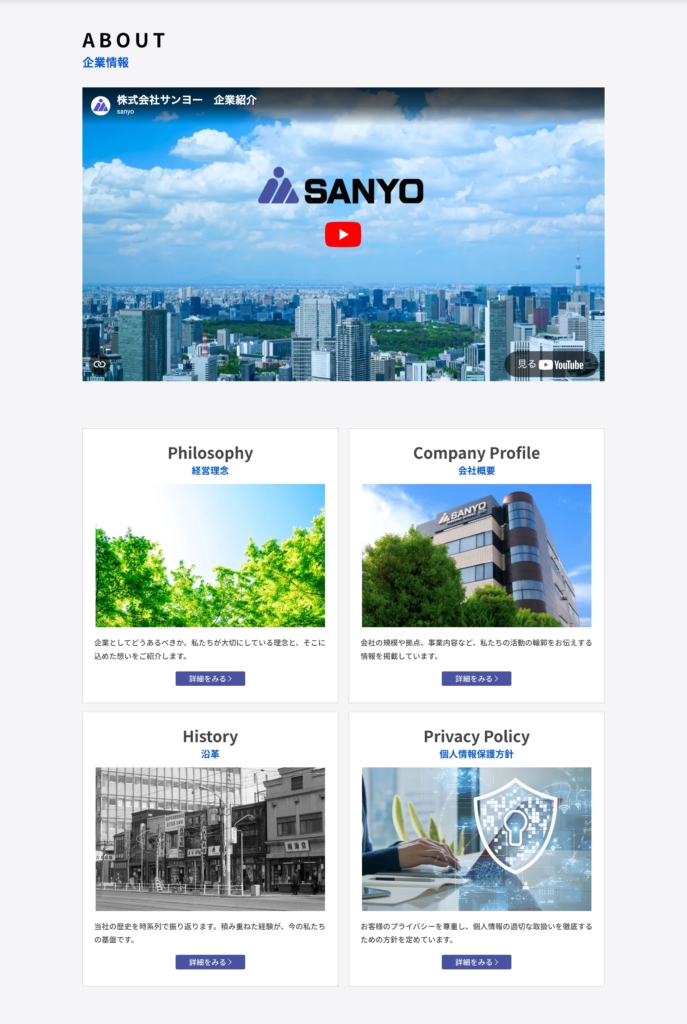Screen dimensions: 687x1024
Task: Copy the video link icon
Action: click(x=99, y=365)
